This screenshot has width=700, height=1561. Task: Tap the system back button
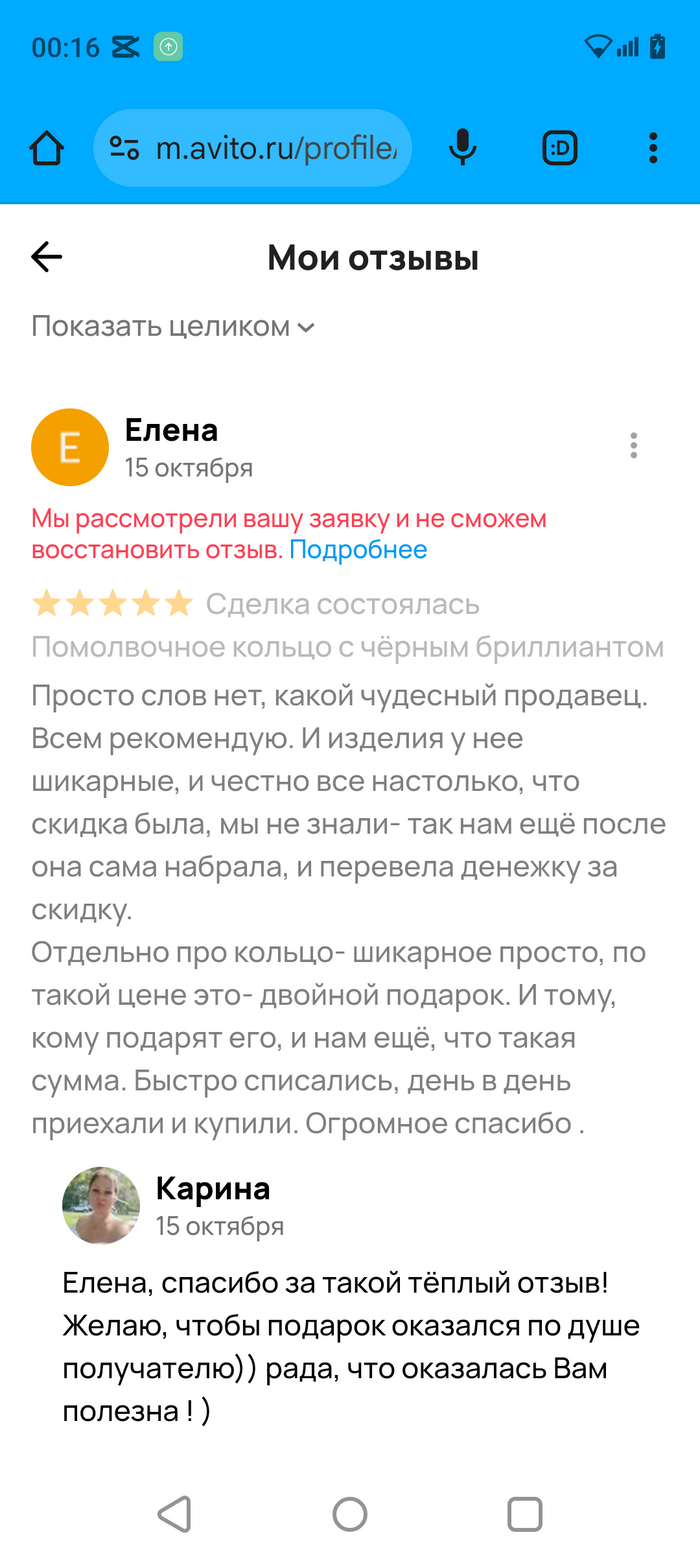tap(175, 1514)
